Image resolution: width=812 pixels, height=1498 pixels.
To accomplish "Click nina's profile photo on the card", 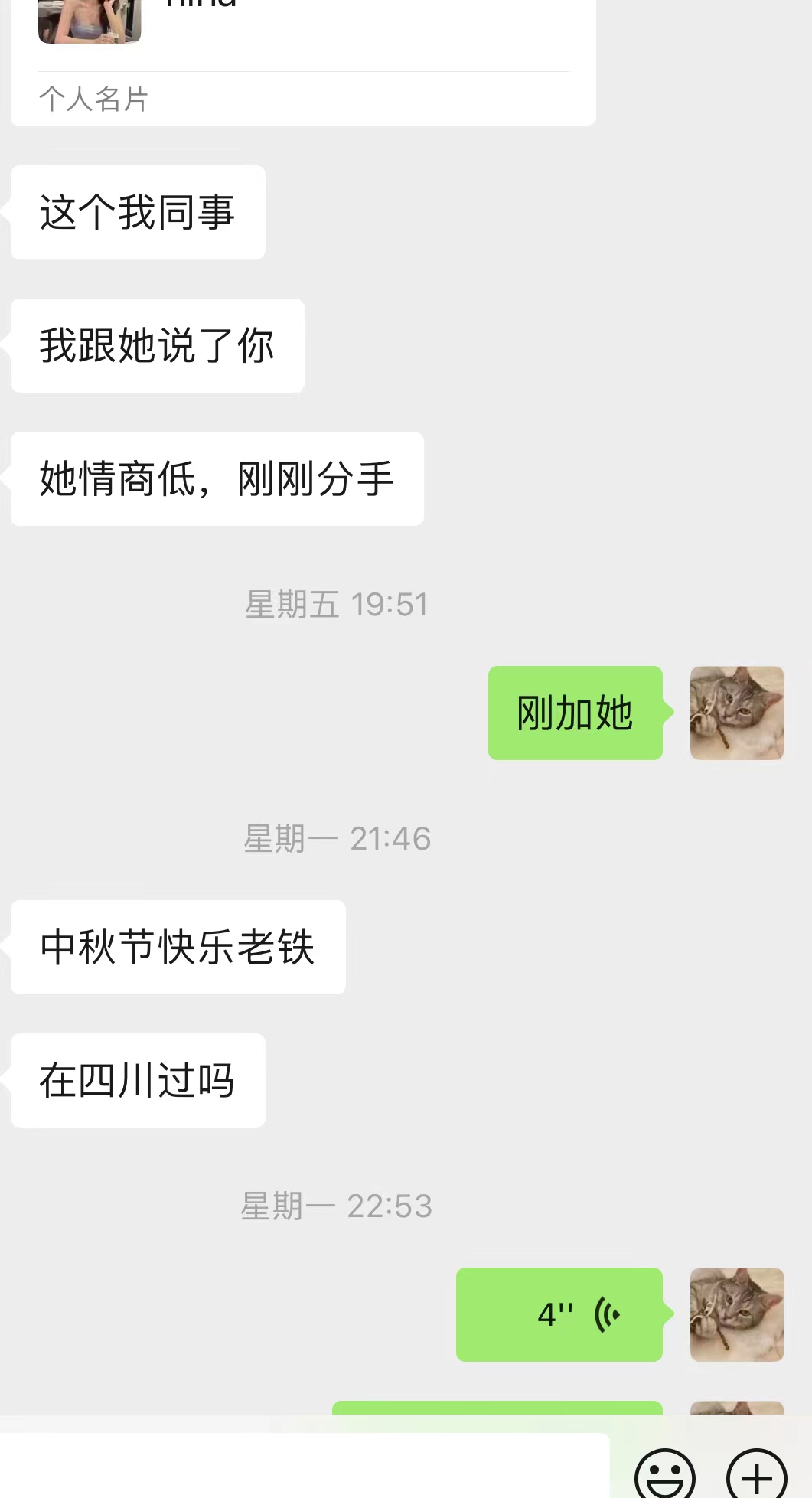I will pyautogui.click(x=89, y=21).
